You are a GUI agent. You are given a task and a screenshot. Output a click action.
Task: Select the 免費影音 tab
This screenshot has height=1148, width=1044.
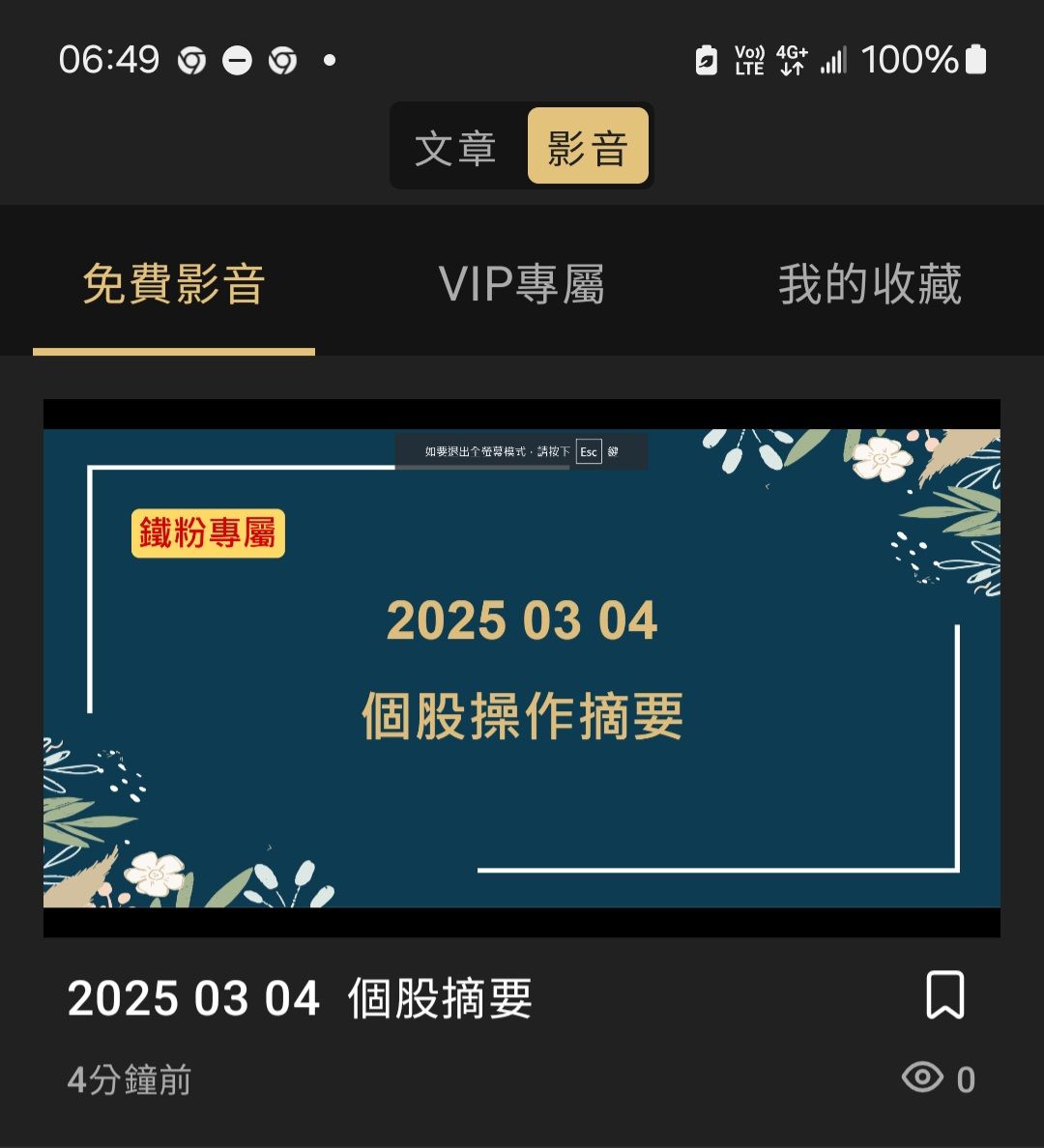[174, 285]
